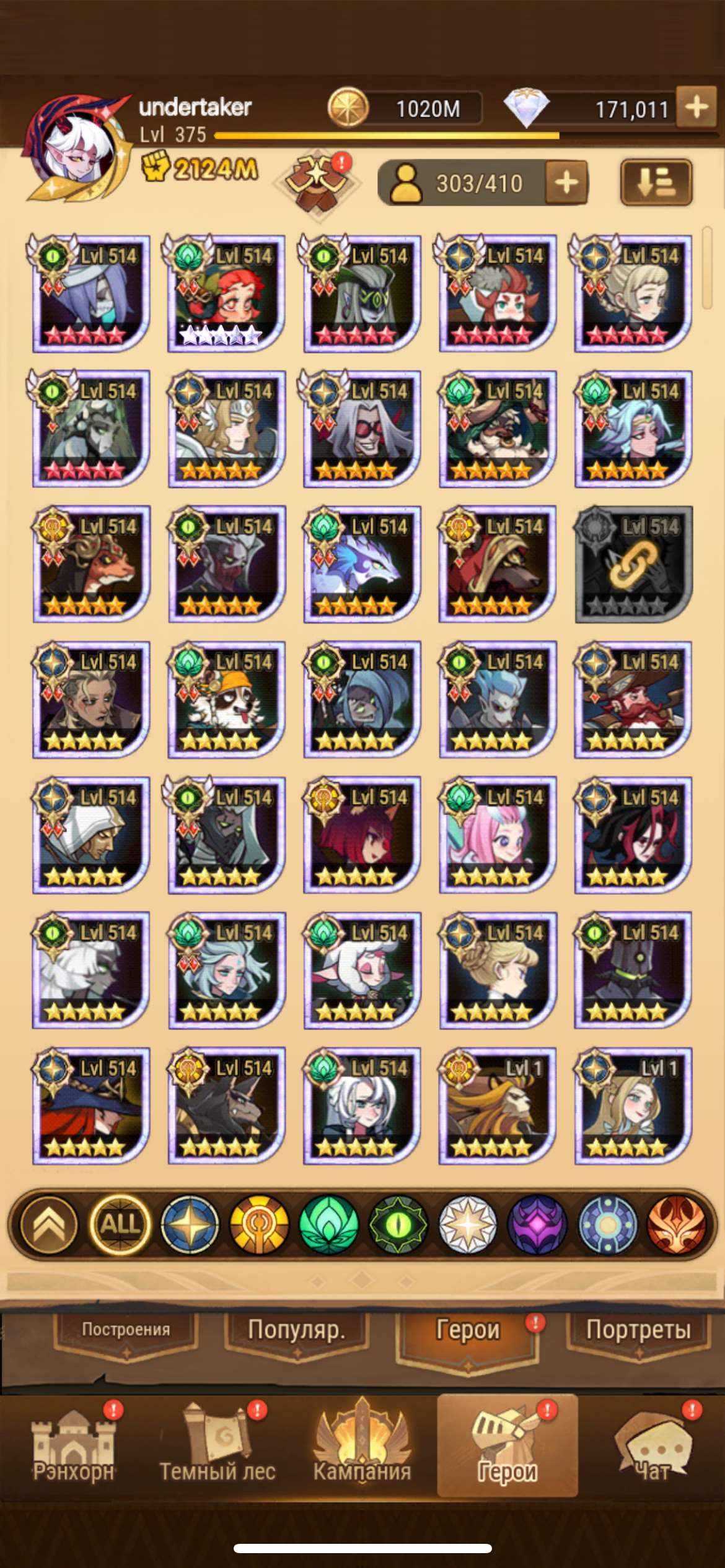Filter heroes by green-eye Graveborn faction

[x=398, y=1224]
